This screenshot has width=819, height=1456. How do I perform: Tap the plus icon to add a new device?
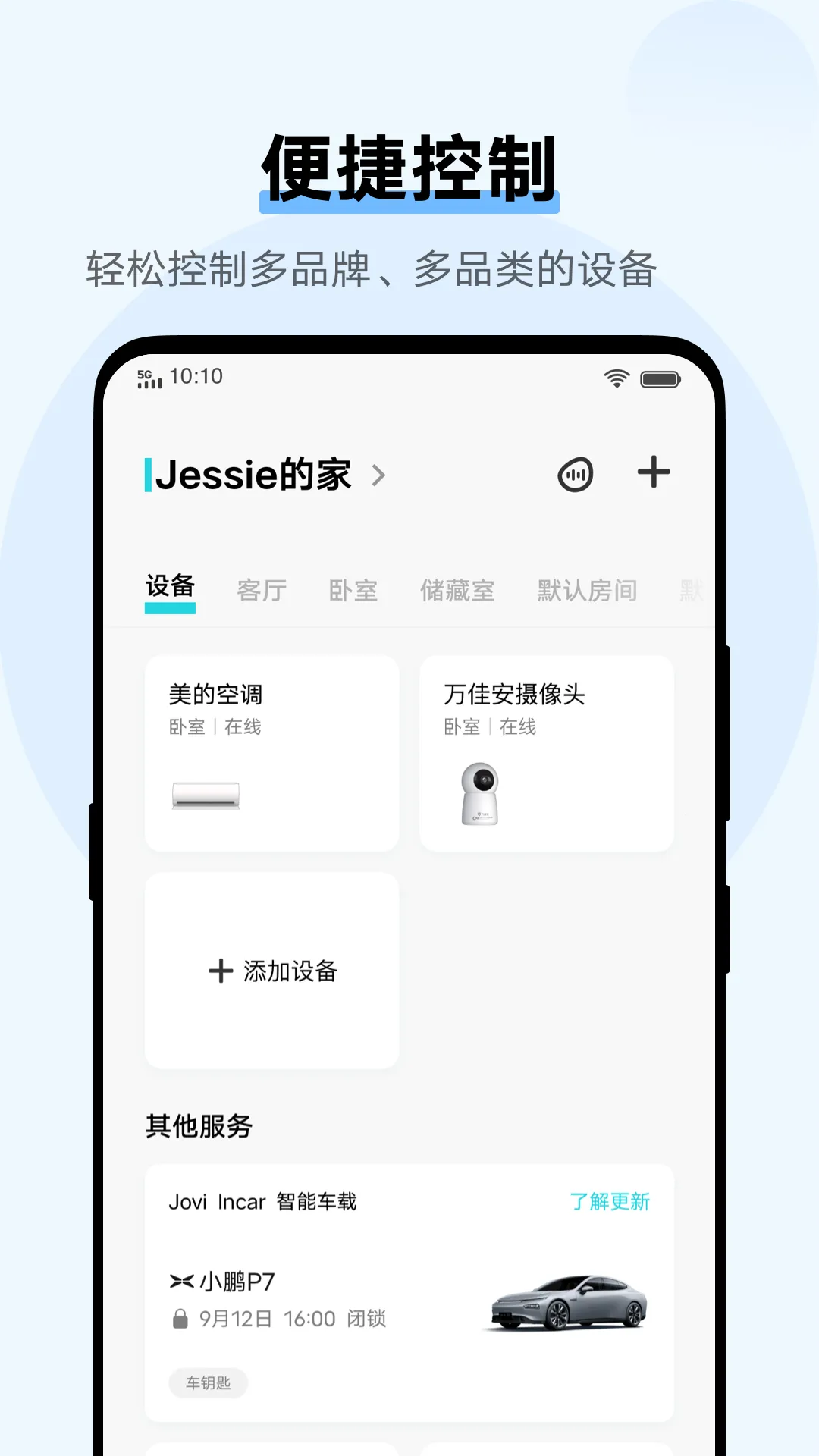[654, 472]
